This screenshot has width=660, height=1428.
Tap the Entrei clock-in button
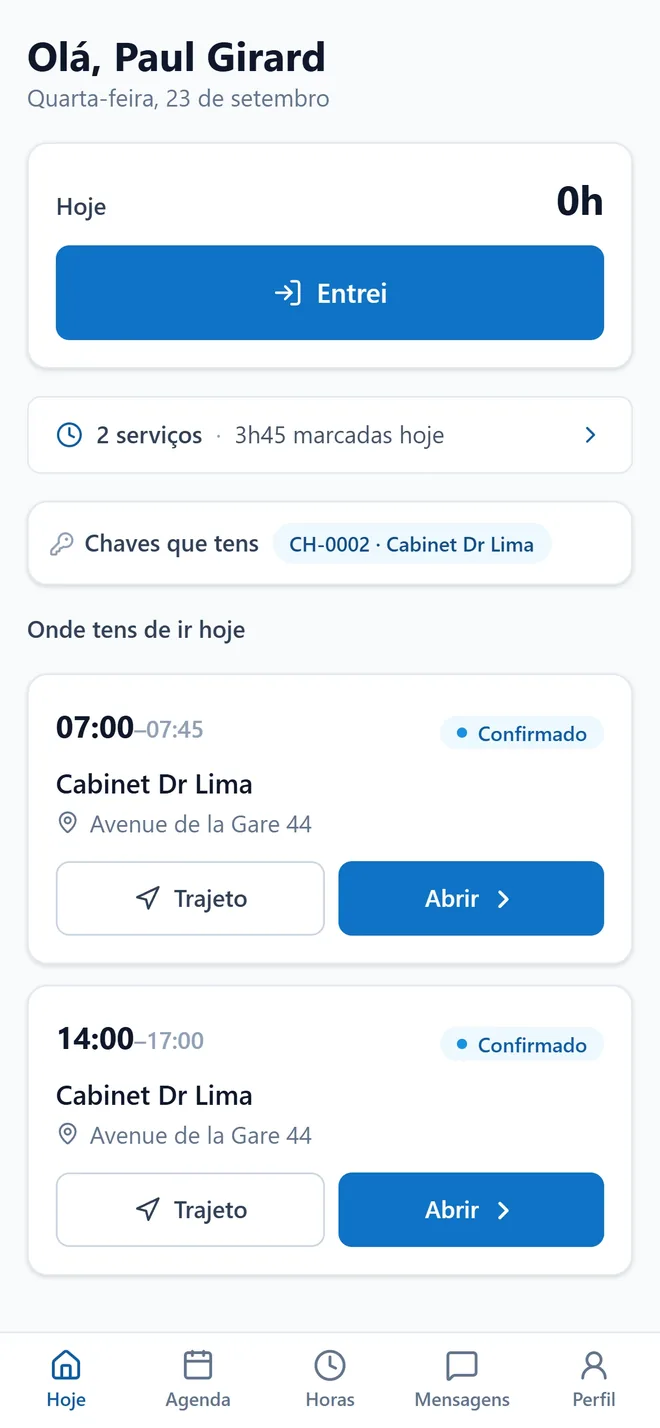(330, 293)
